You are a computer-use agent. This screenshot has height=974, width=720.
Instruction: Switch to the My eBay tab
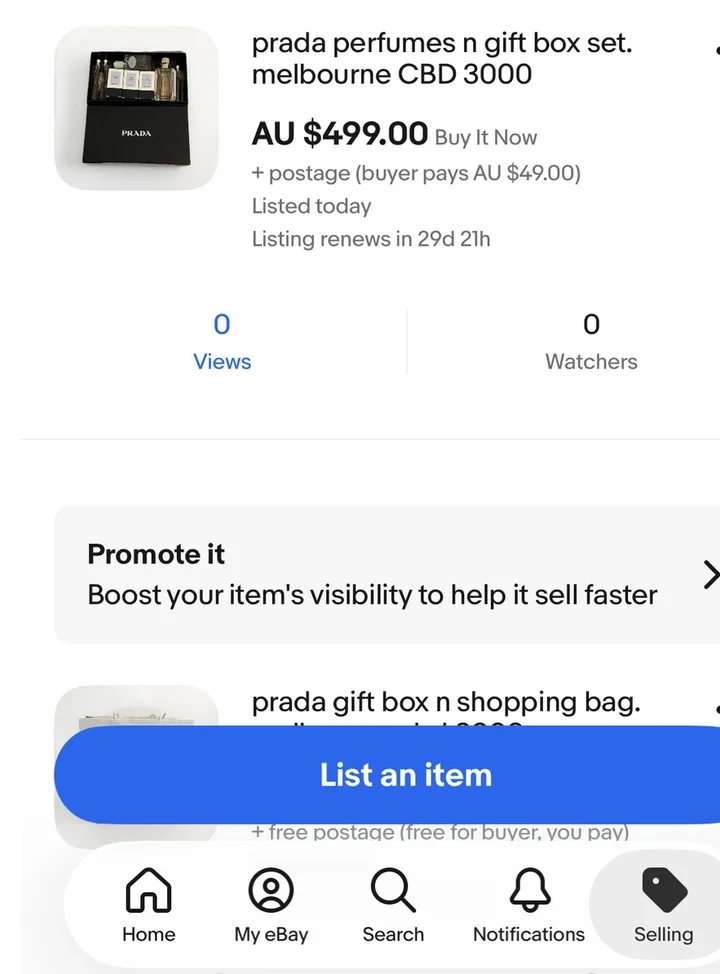click(271, 906)
